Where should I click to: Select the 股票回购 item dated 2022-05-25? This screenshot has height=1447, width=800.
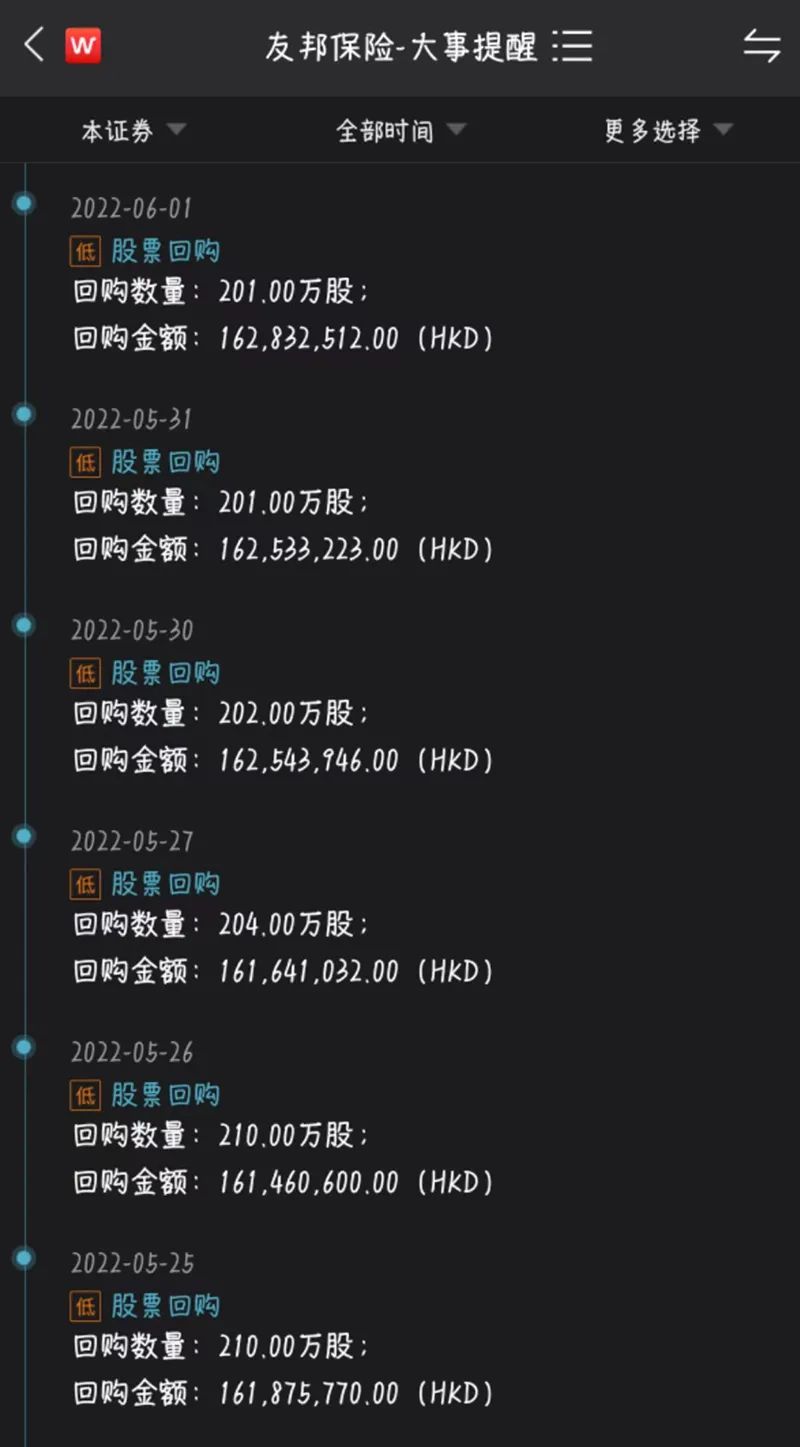(165, 1306)
